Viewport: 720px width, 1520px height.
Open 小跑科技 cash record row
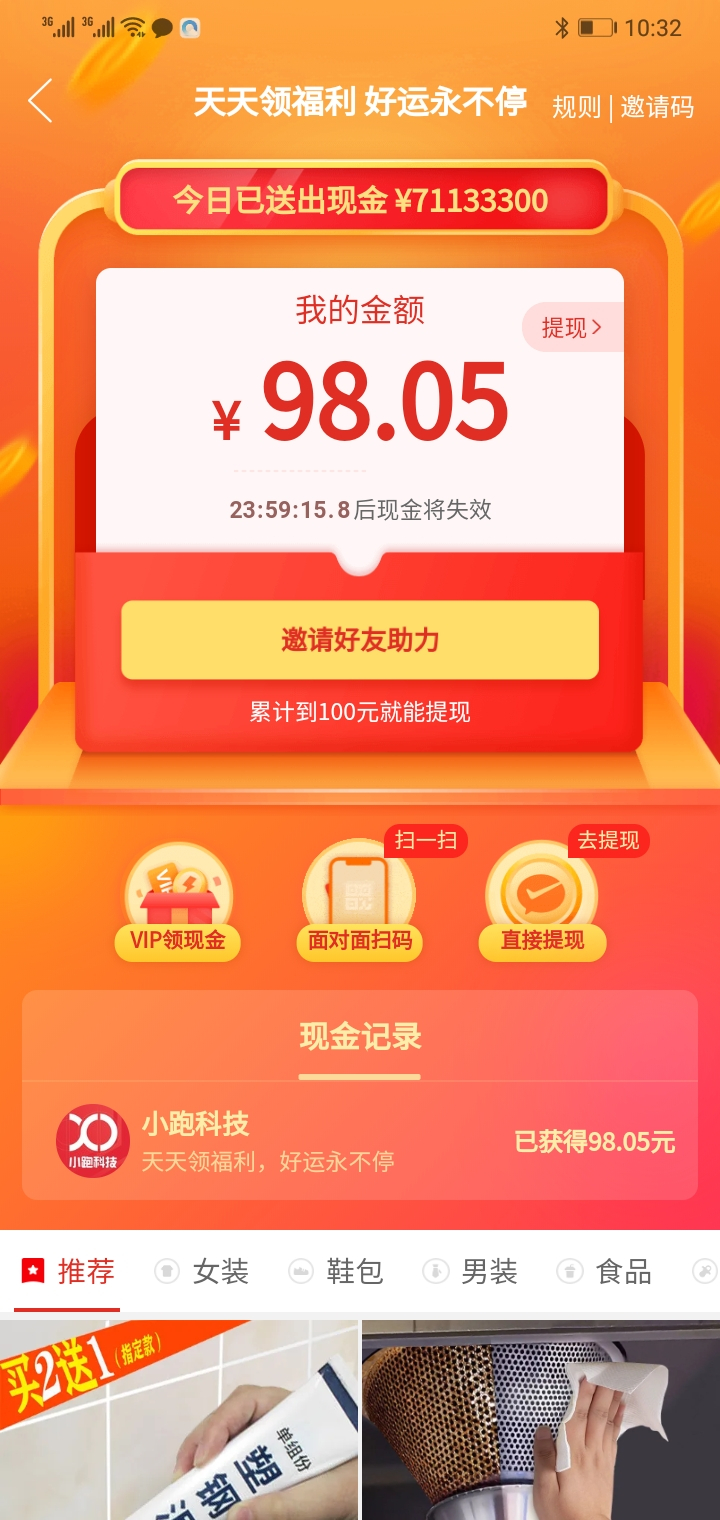[360, 1141]
